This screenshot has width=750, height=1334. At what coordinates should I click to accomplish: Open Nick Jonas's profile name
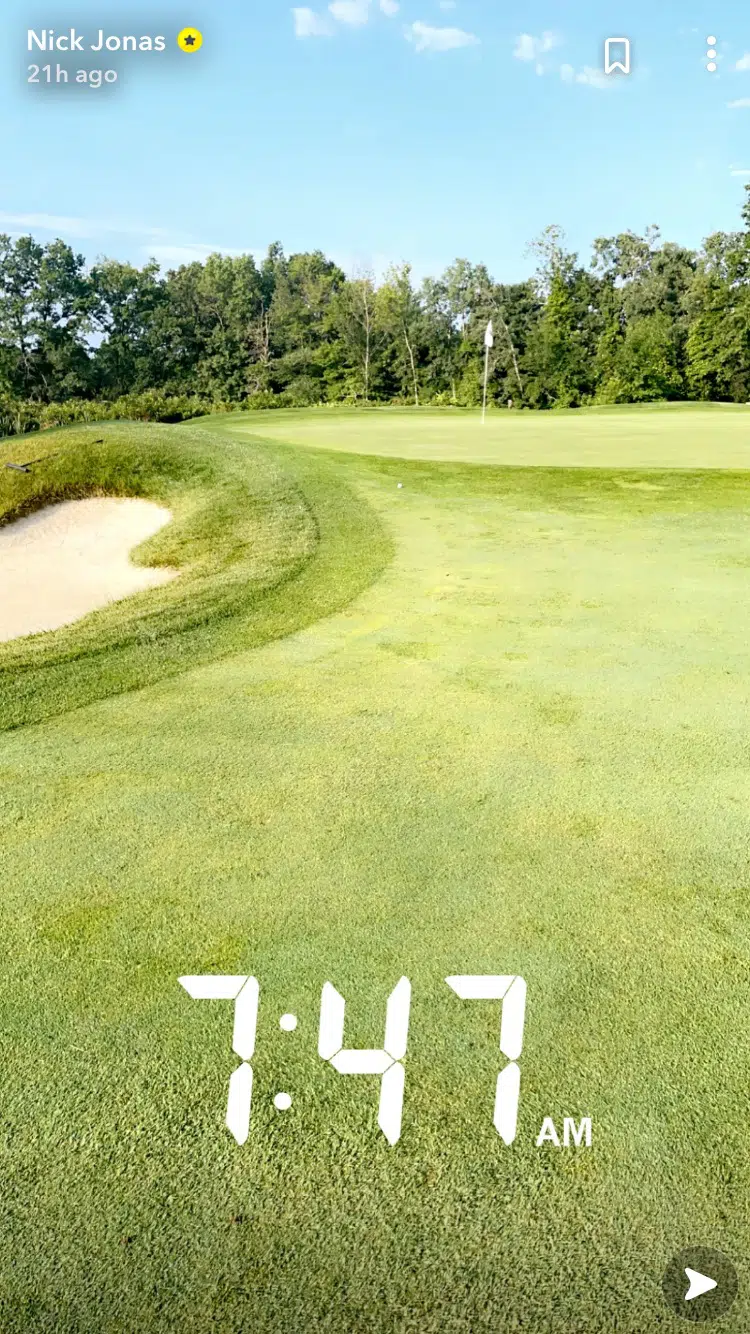click(96, 41)
